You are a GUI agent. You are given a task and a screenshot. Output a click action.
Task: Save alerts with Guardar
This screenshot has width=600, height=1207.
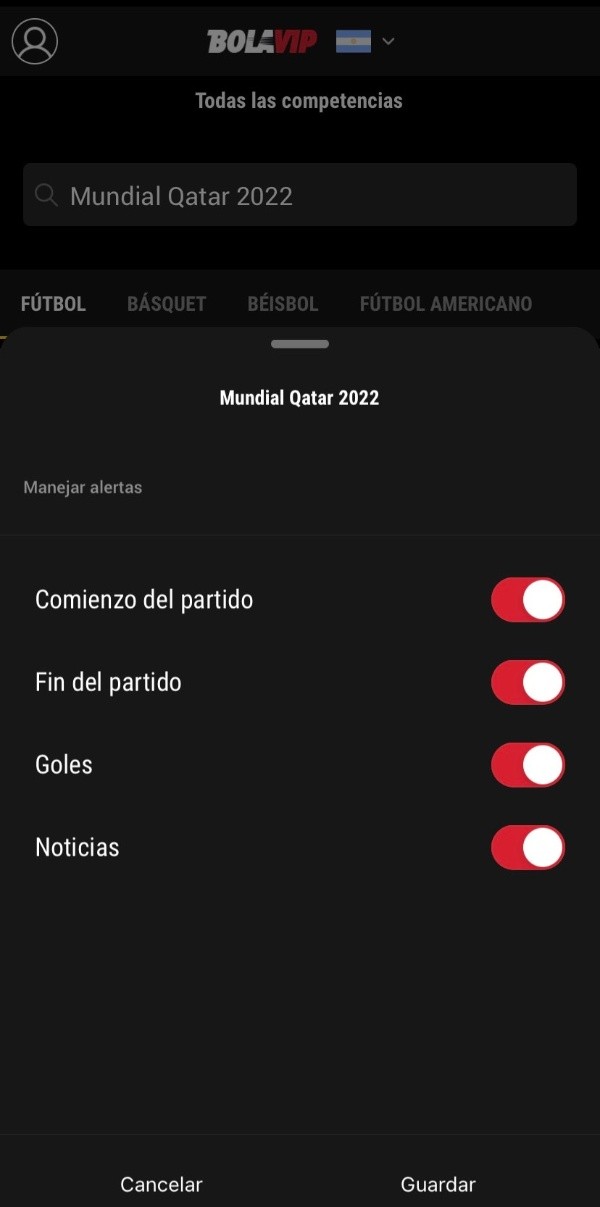(x=438, y=1184)
